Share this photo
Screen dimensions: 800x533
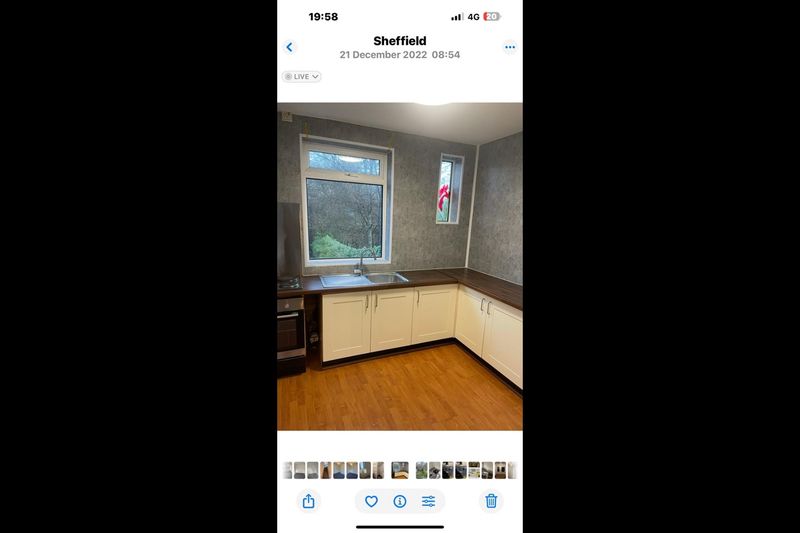pos(308,501)
